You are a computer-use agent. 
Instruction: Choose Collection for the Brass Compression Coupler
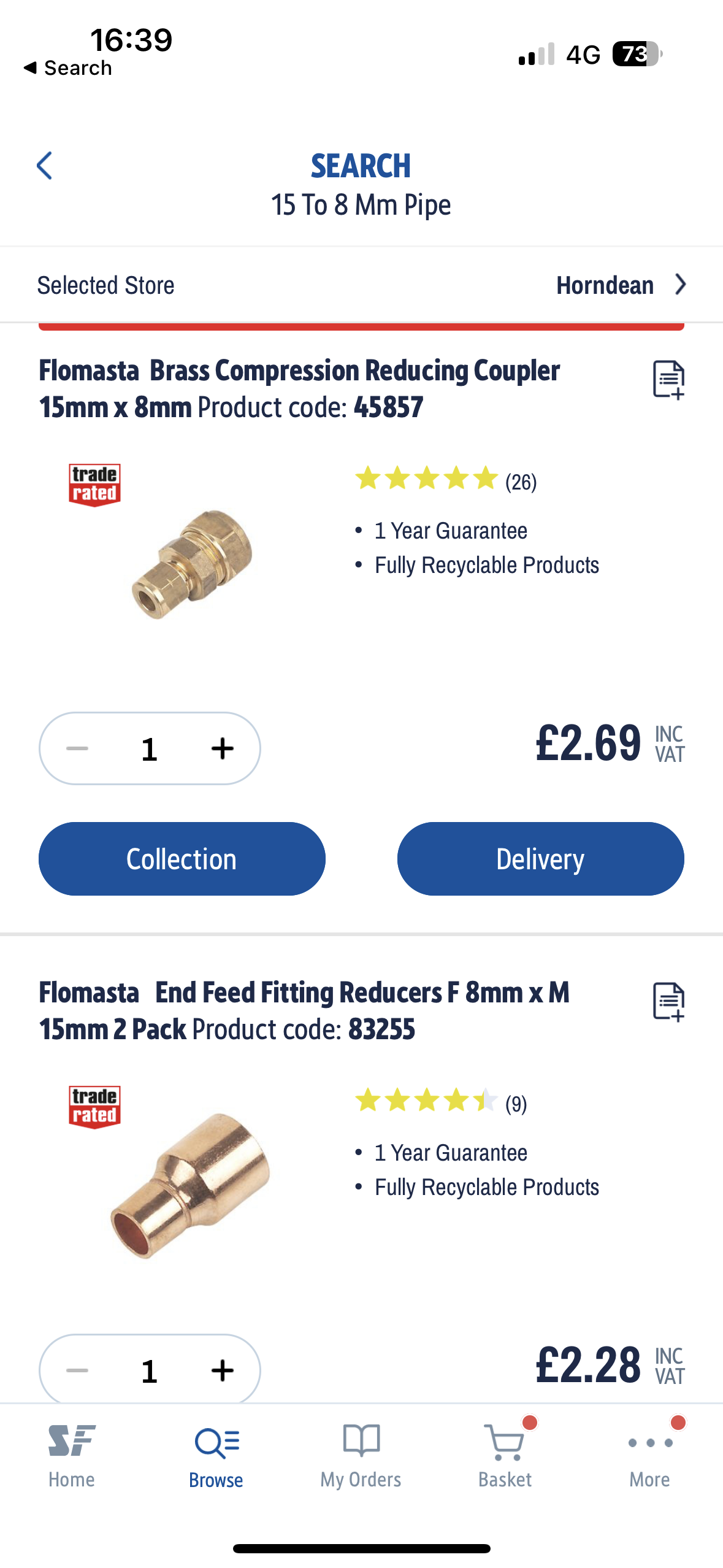point(182,858)
